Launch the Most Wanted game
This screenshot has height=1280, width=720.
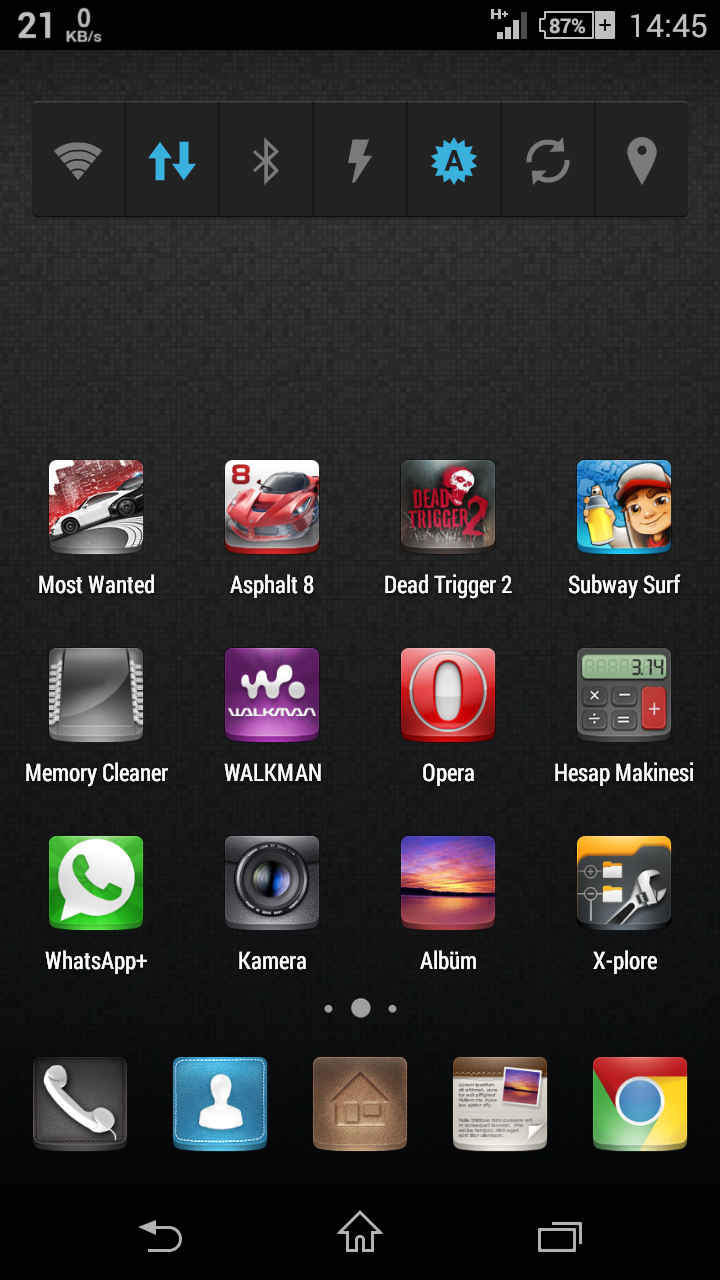click(96, 507)
